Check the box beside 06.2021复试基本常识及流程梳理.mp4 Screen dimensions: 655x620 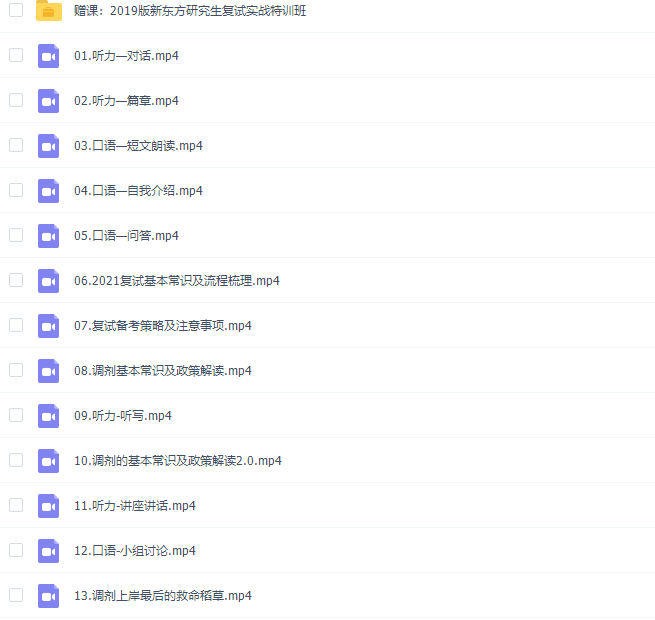coord(16,280)
